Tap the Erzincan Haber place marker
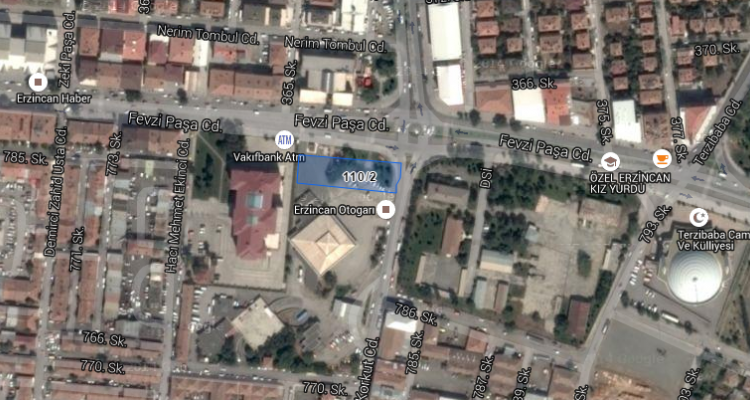 (37, 81)
